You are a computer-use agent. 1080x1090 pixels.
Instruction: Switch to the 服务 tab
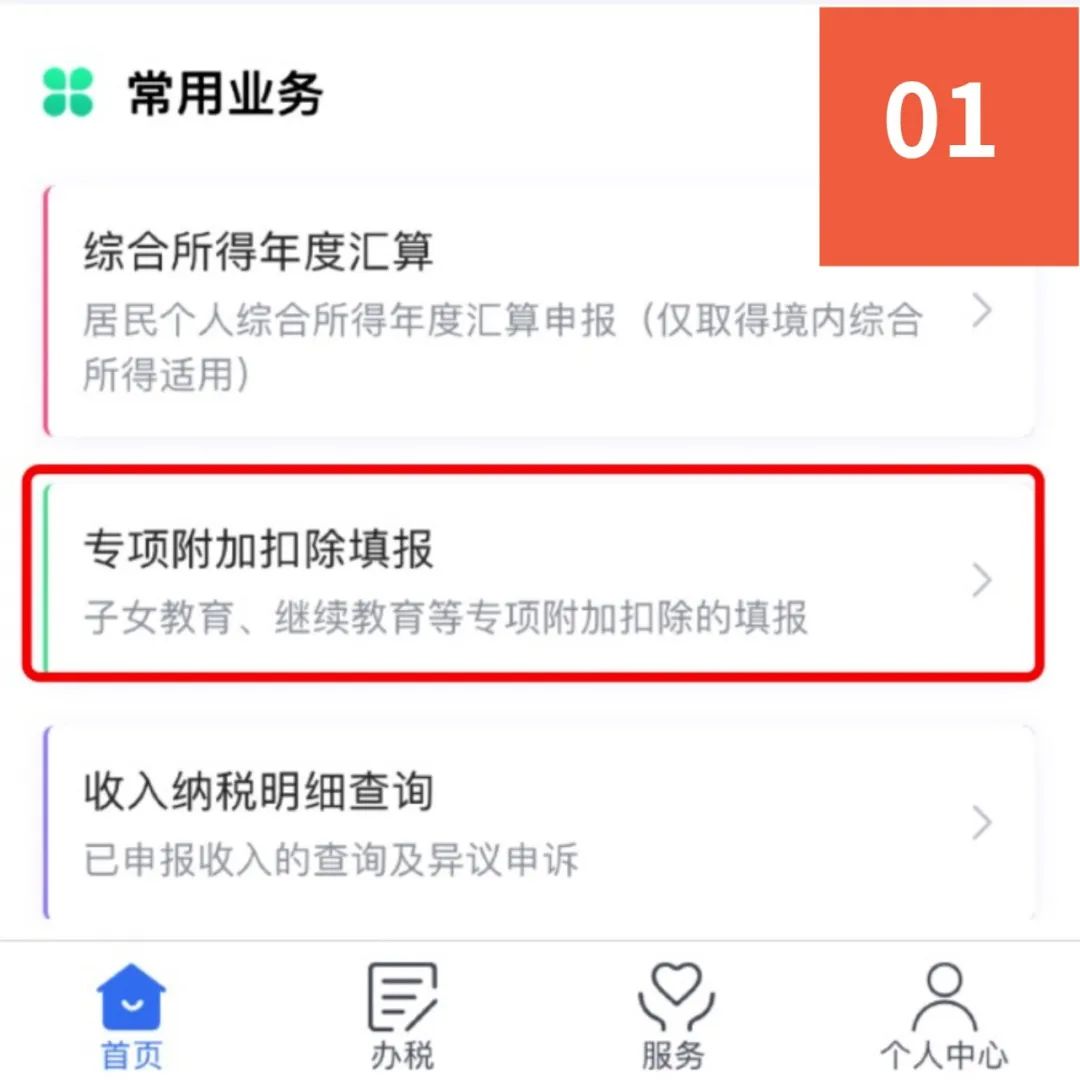tap(672, 1015)
